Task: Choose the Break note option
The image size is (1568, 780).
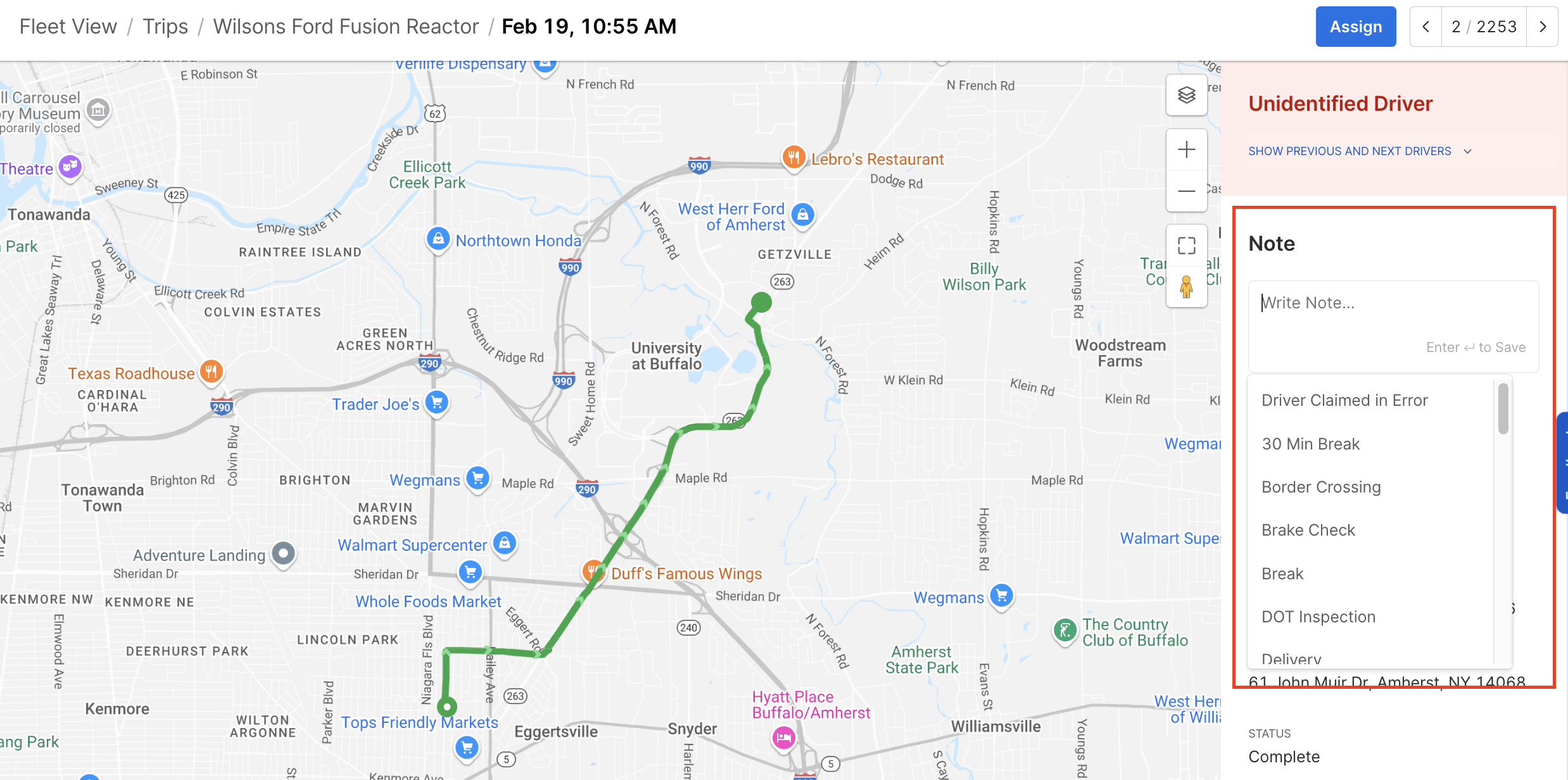Action: pos(1282,574)
